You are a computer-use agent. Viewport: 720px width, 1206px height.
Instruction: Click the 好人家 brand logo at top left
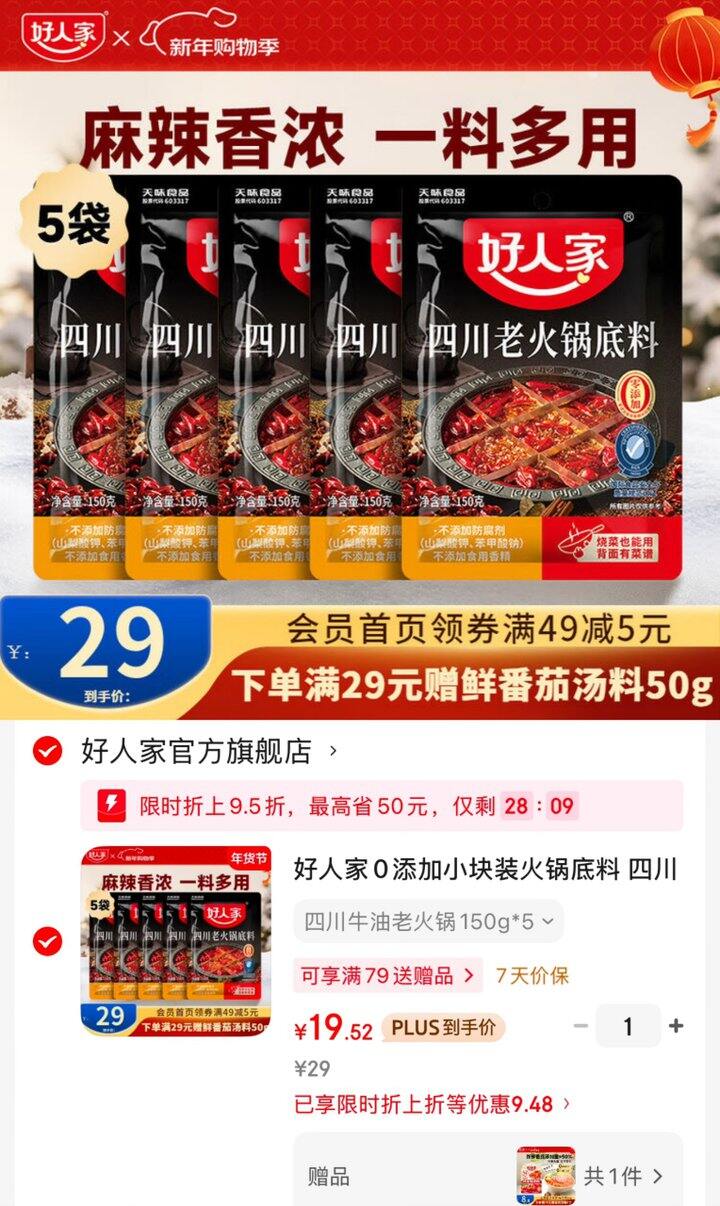(62, 35)
